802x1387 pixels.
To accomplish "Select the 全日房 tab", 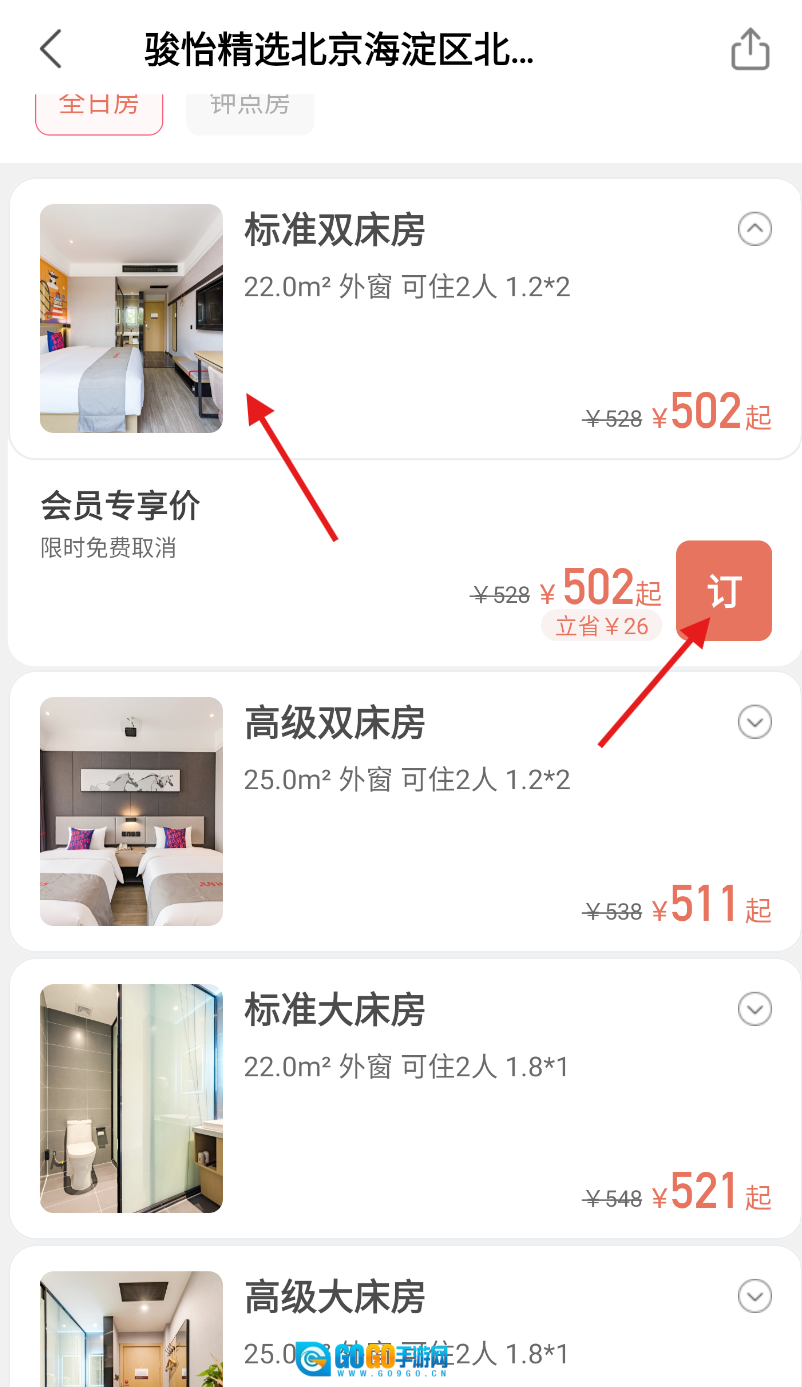I will click(x=99, y=108).
